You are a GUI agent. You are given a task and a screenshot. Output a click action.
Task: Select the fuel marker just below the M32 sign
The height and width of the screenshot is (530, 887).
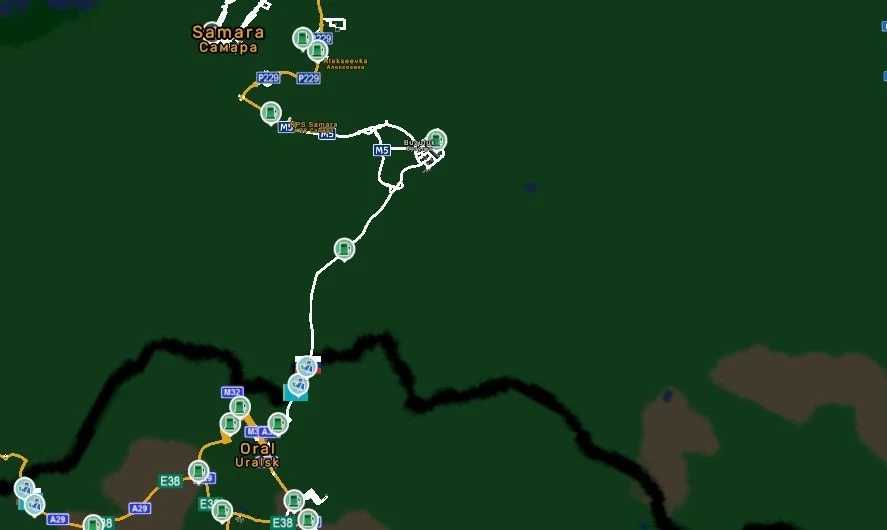[239, 406]
